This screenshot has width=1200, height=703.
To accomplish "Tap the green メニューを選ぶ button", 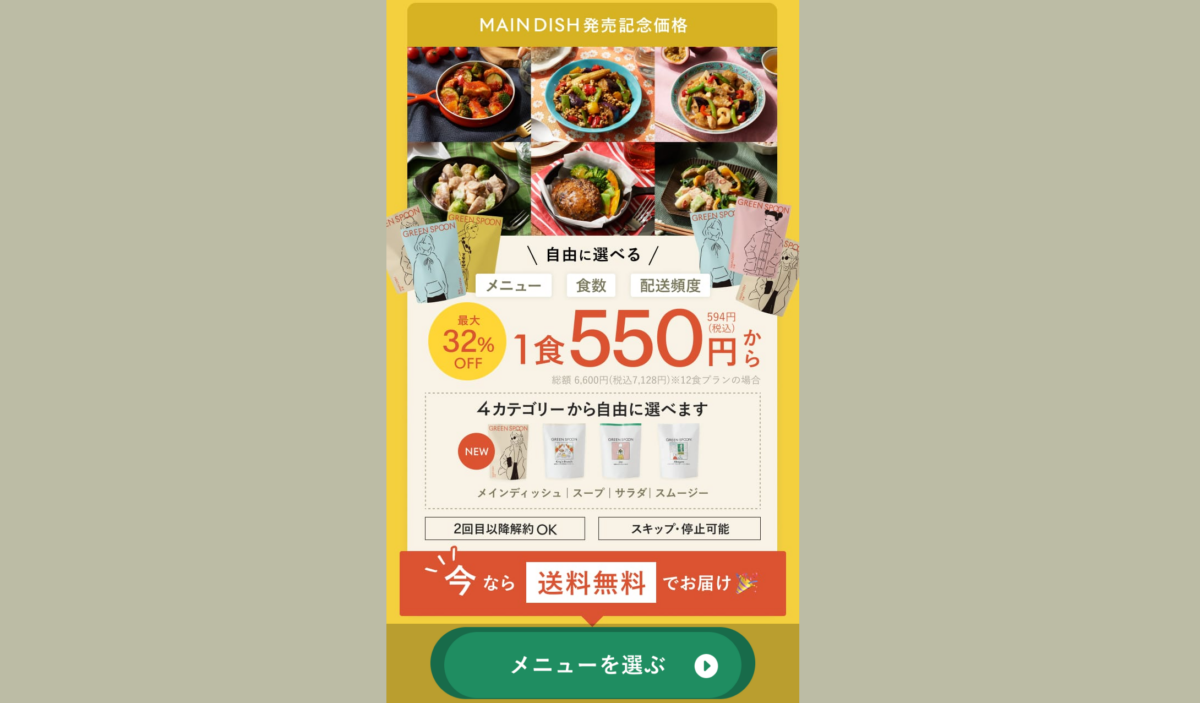I will [593, 665].
